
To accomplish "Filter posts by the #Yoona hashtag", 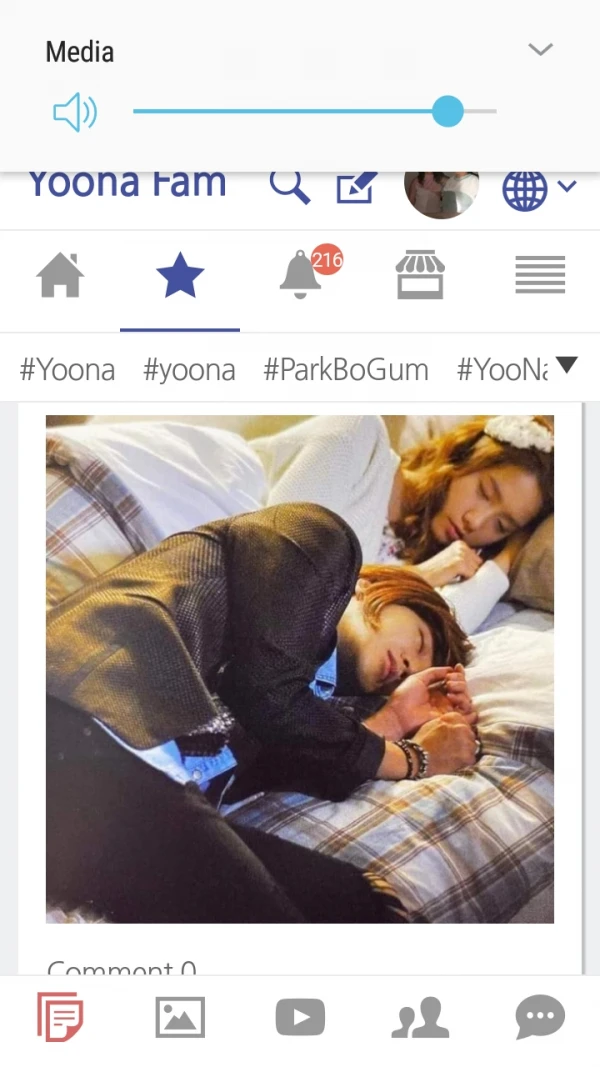I will coord(67,370).
